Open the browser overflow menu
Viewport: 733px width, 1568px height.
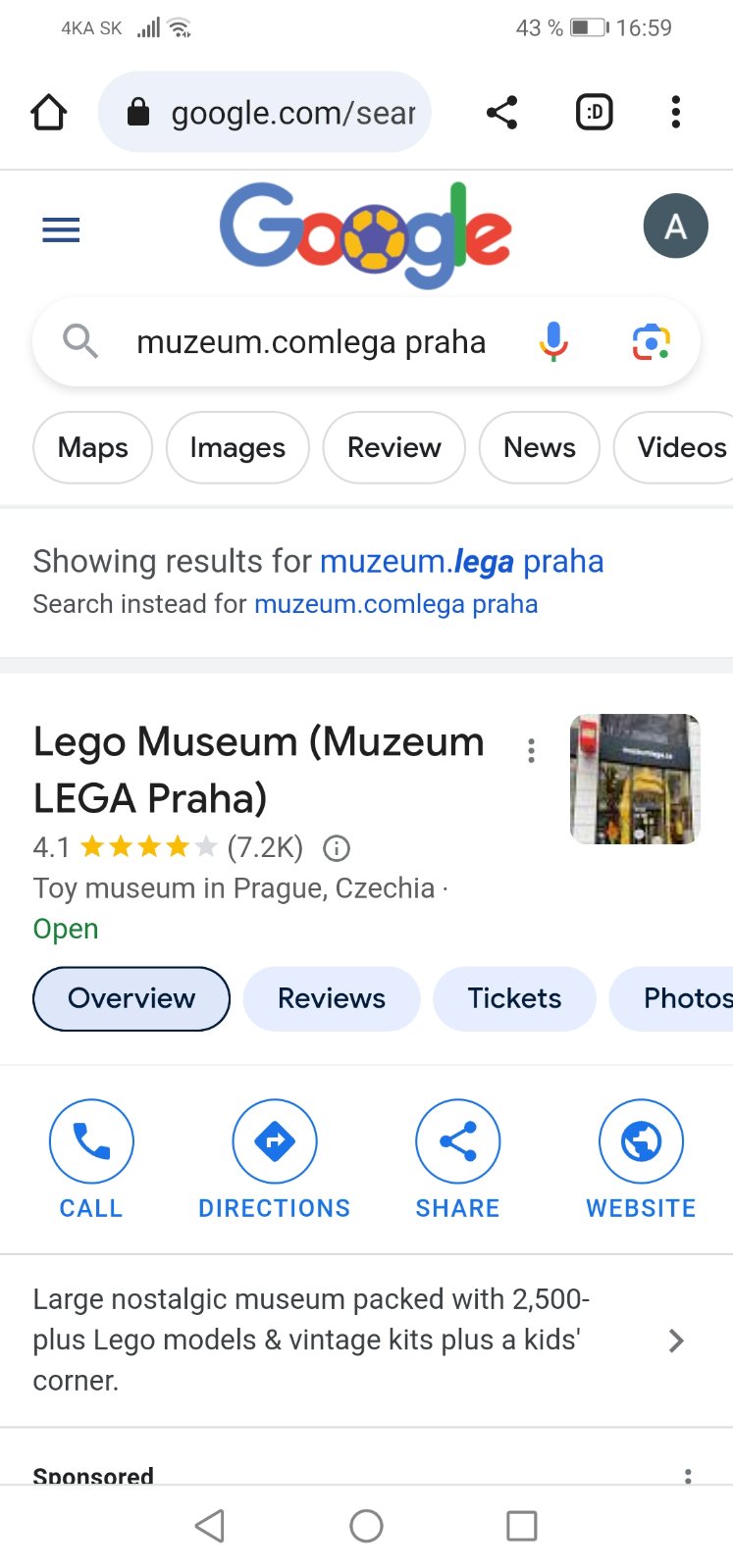click(x=675, y=113)
